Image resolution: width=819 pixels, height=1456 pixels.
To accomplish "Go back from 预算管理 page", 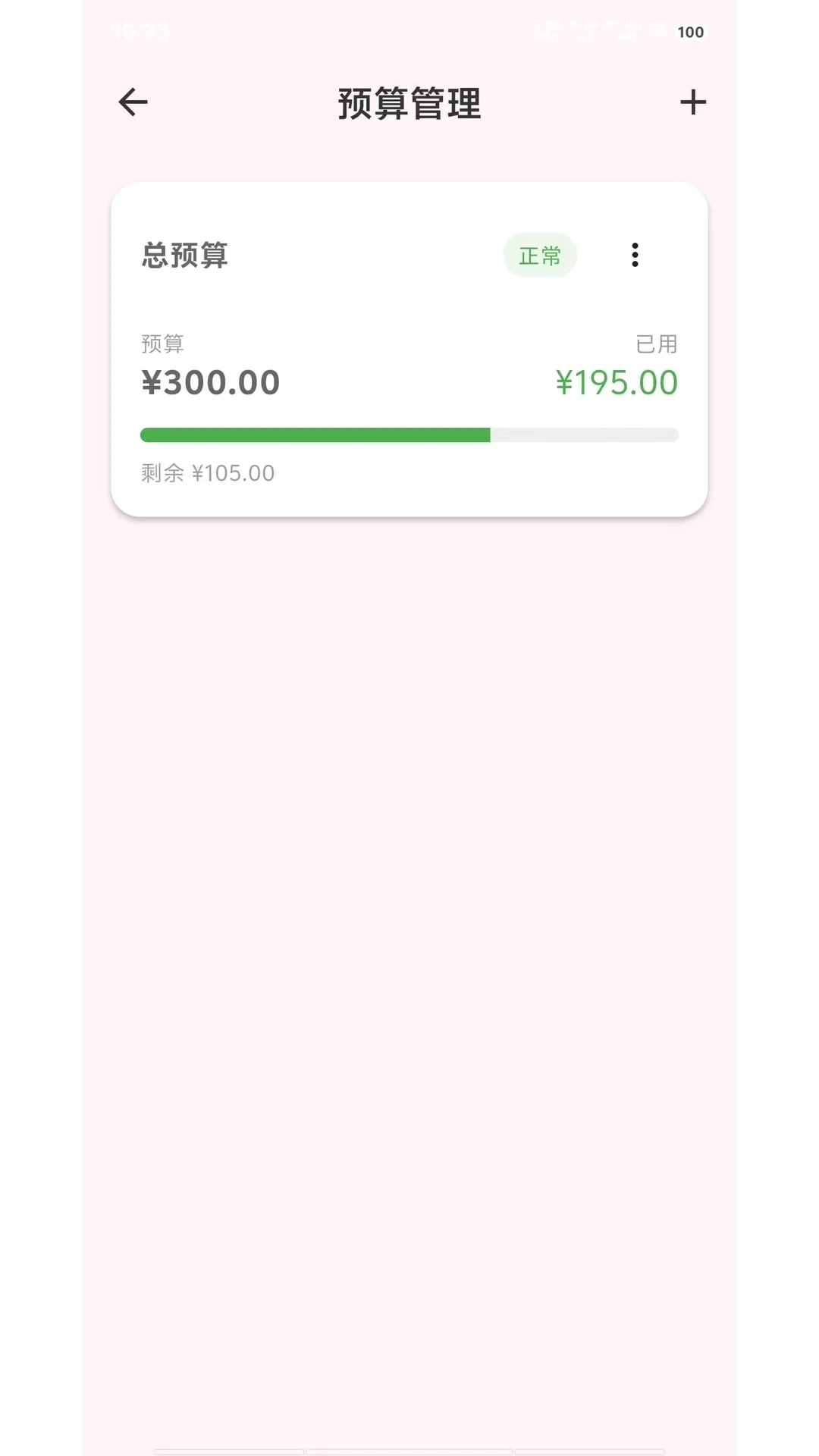I will (x=133, y=102).
